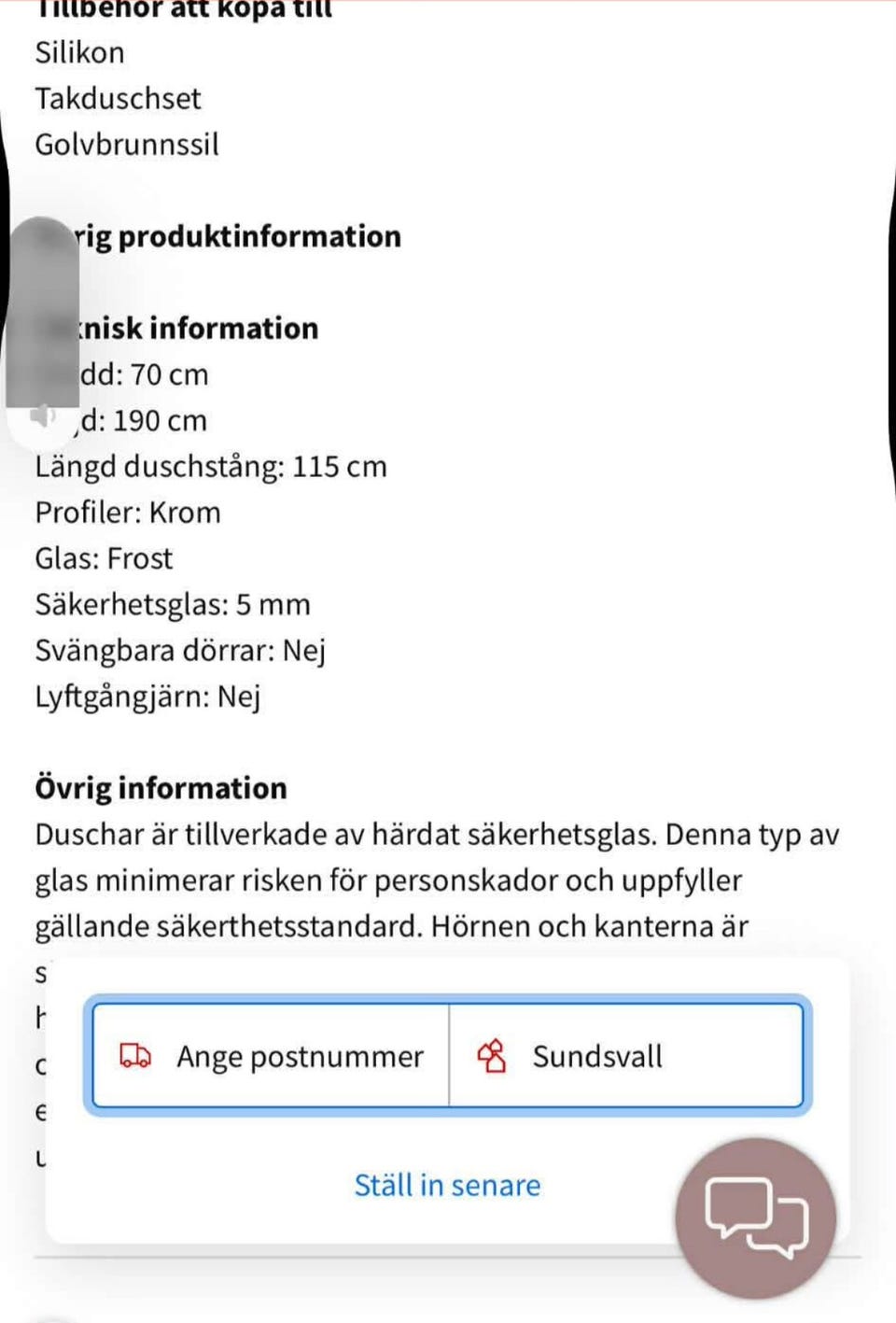Click the Länge duschstång 115 cm spec line
Image resolution: width=896 pixels, height=1323 pixels.
[211, 466]
